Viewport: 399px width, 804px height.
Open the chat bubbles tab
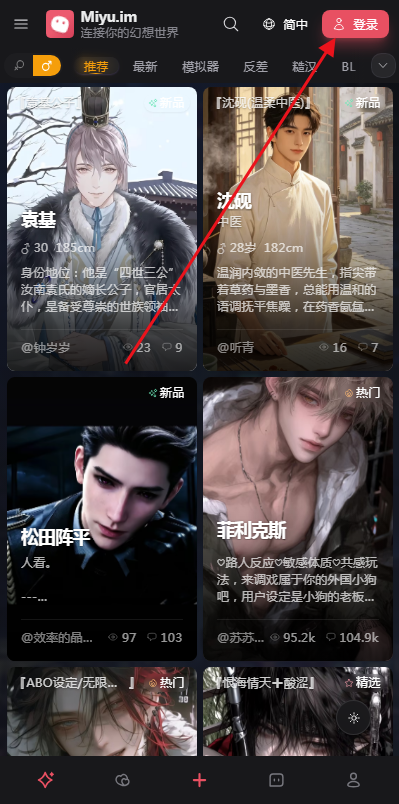coord(123,780)
